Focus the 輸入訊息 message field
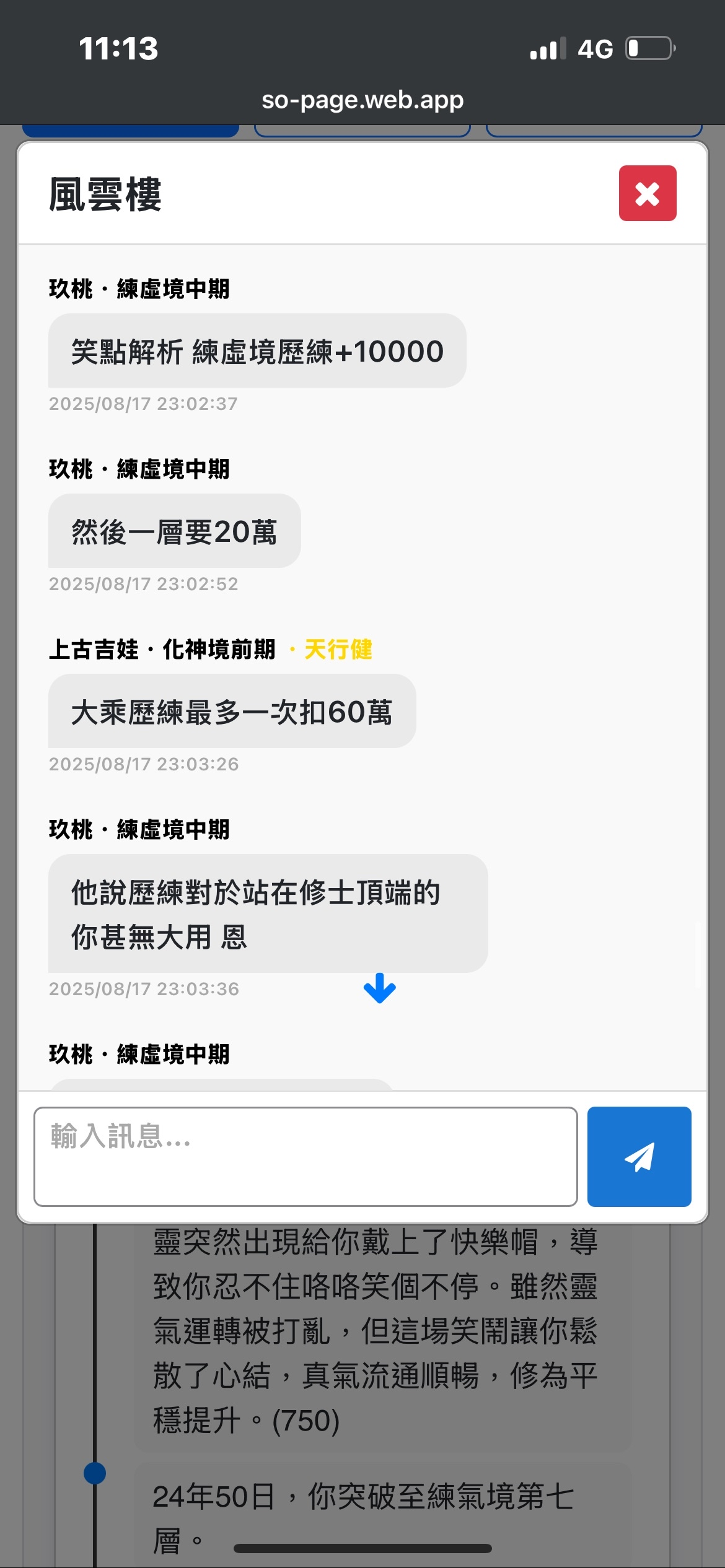 click(x=305, y=1156)
